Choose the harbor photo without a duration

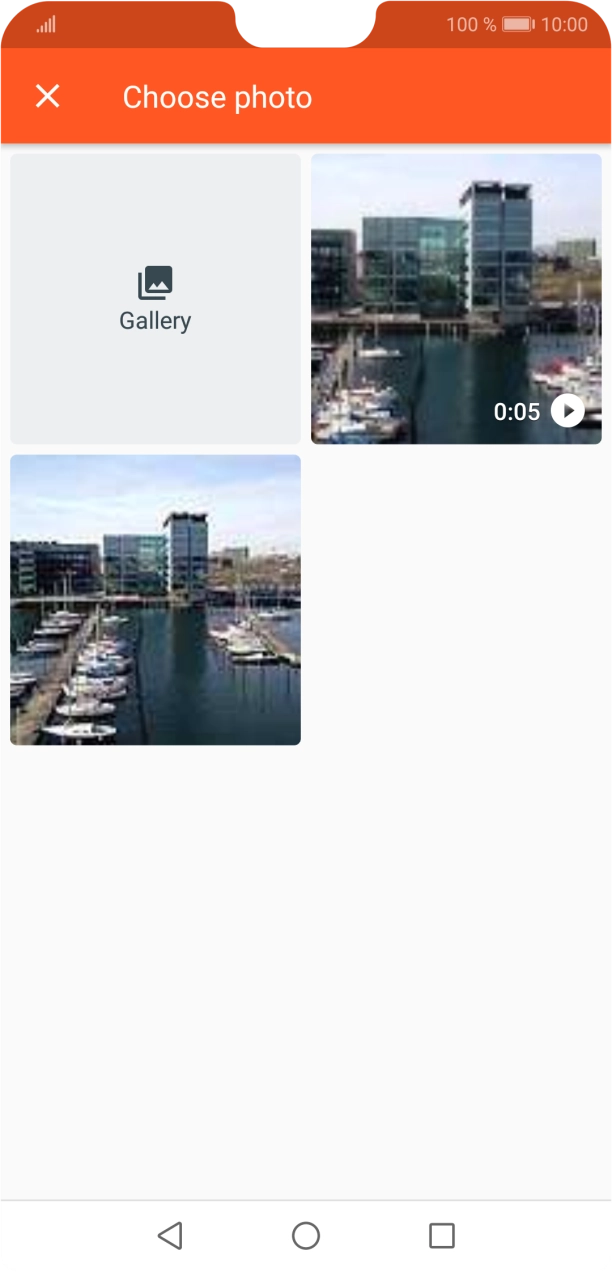[155, 599]
